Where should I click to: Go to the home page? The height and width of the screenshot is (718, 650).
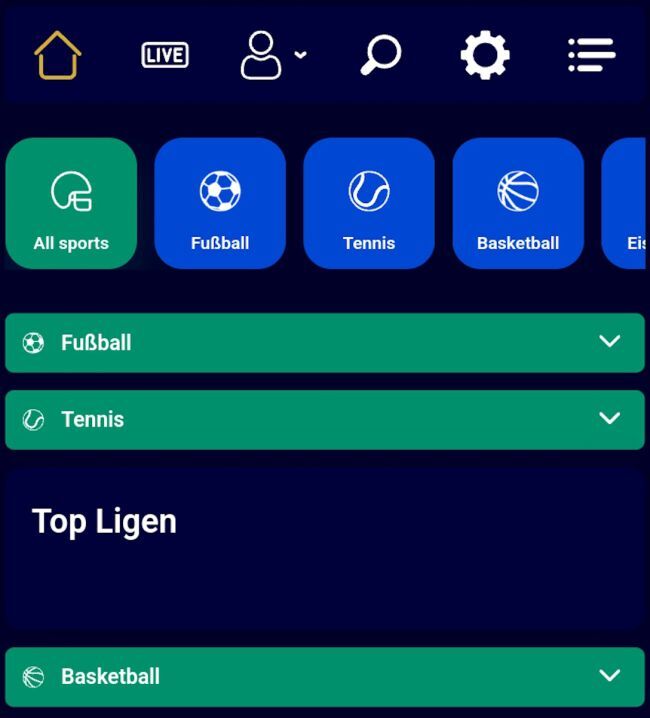click(x=57, y=55)
